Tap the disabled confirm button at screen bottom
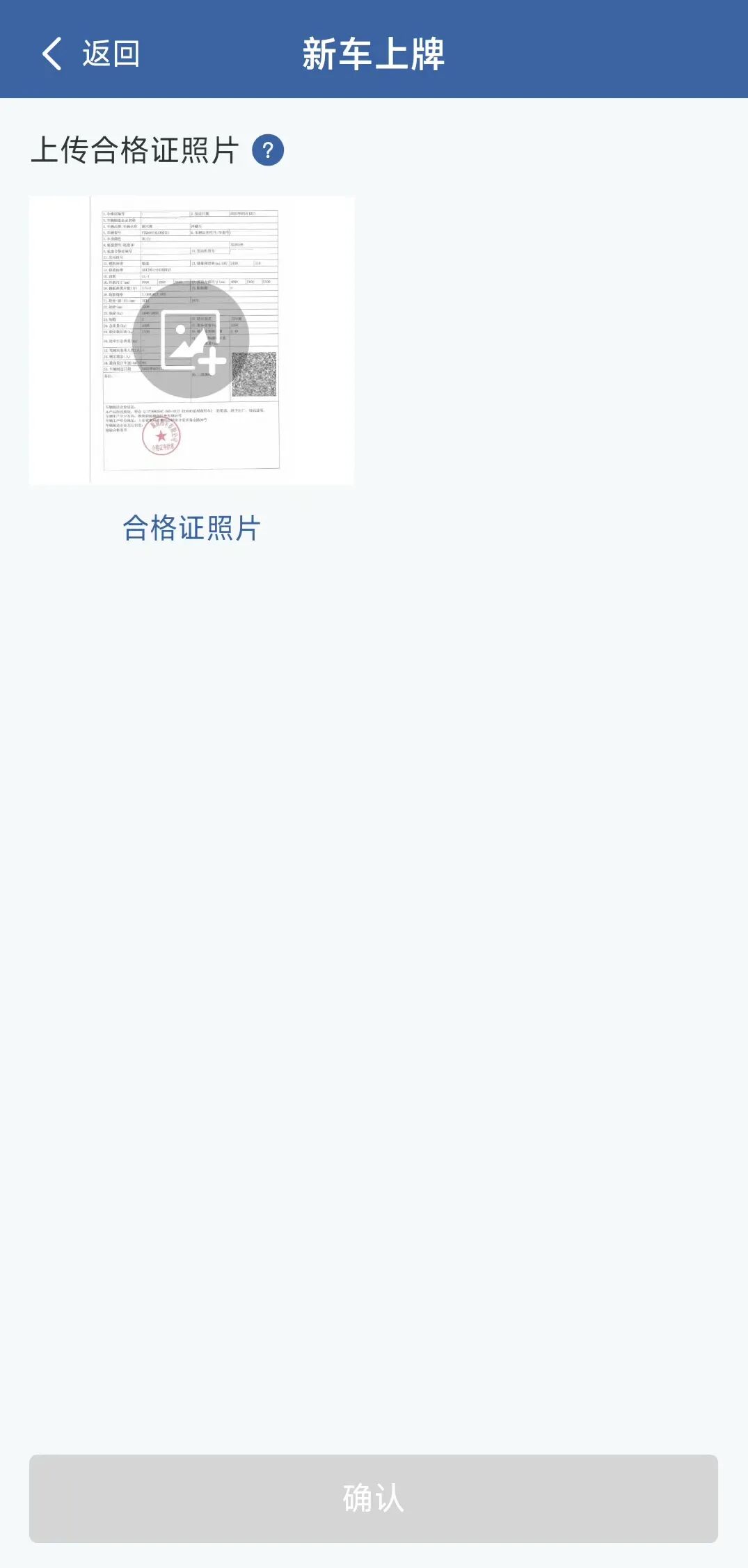The image size is (748, 1568). pyautogui.click(x=374, y=1496)
